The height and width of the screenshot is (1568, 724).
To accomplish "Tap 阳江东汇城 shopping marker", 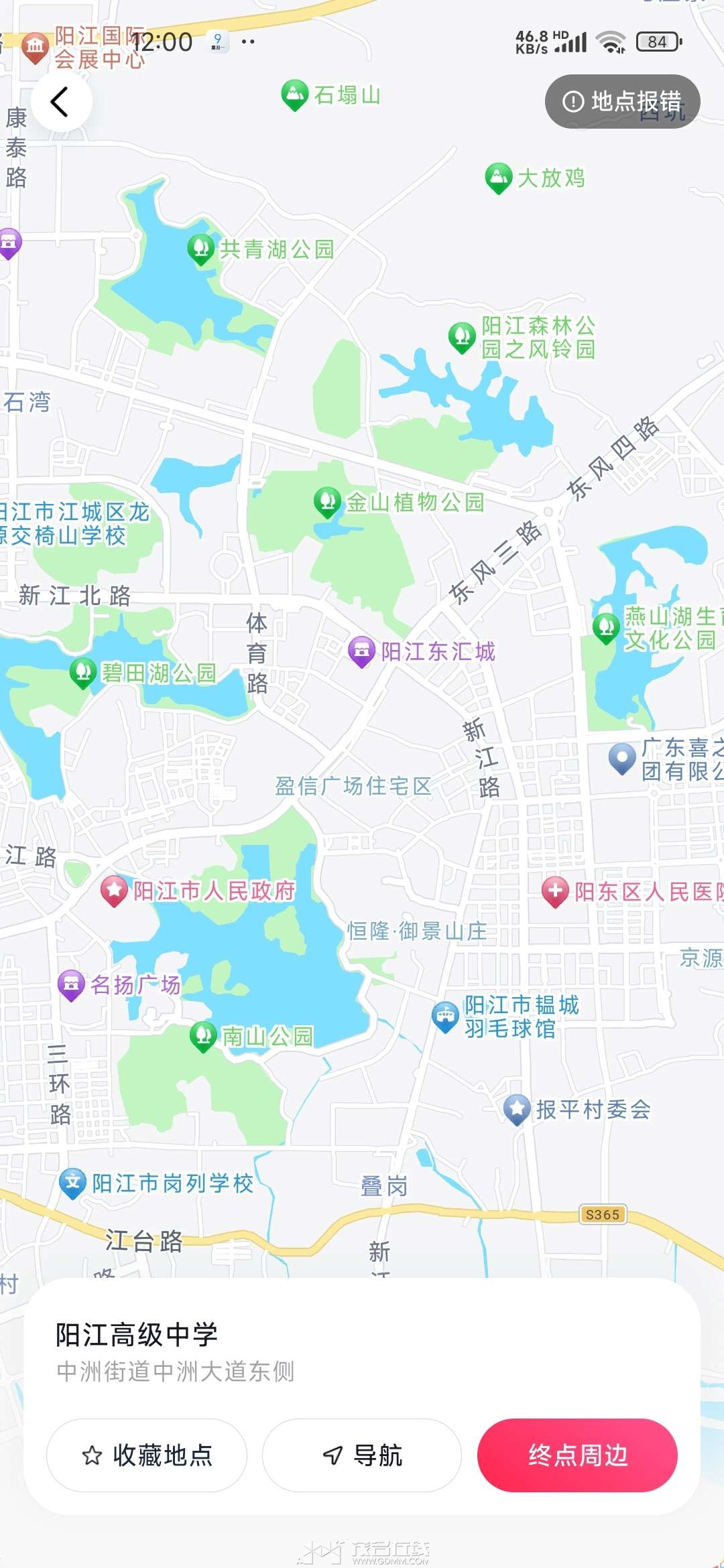I will (x=361, y=651).
